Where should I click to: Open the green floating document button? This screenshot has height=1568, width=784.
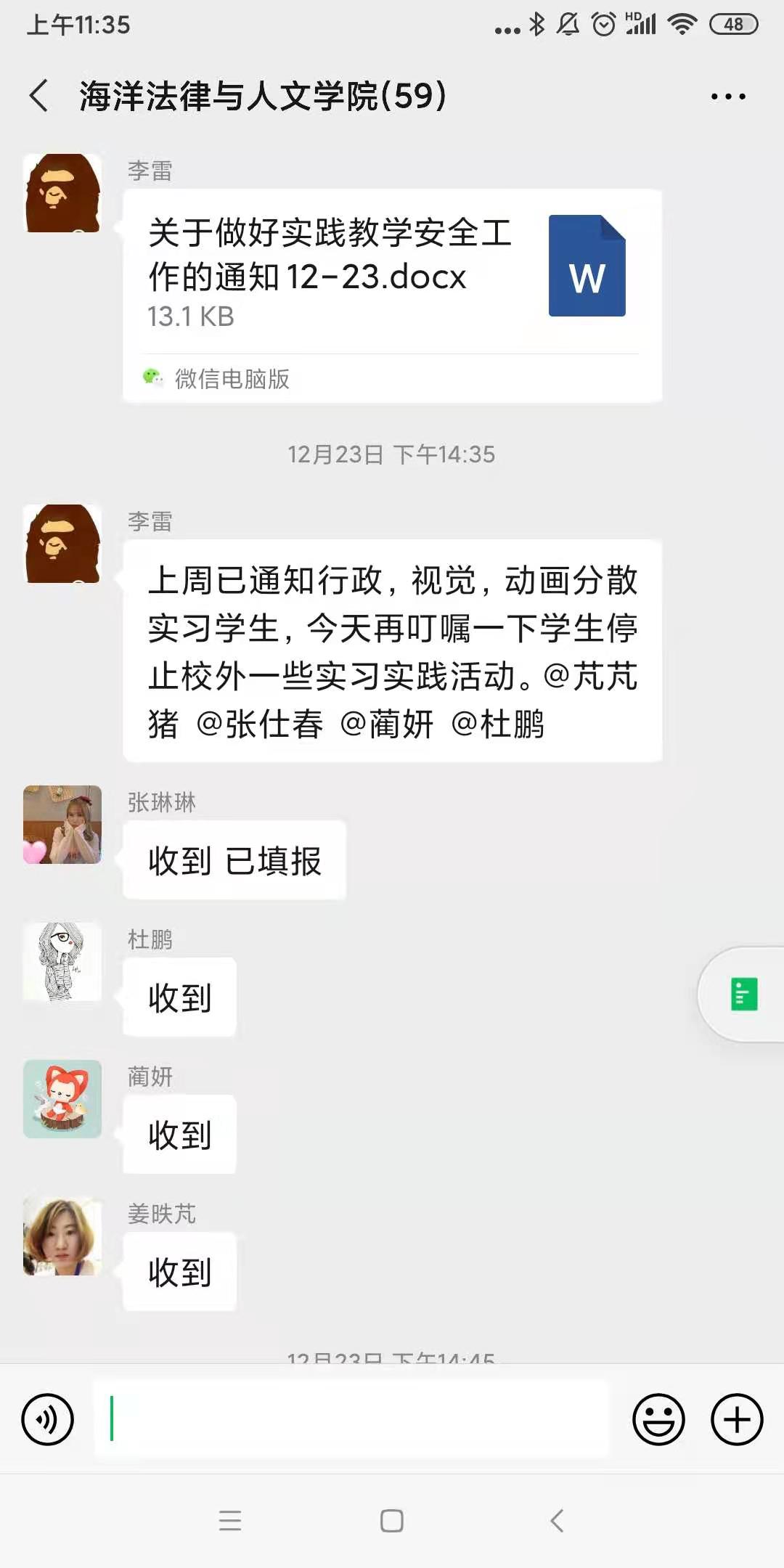pos(743,995)
